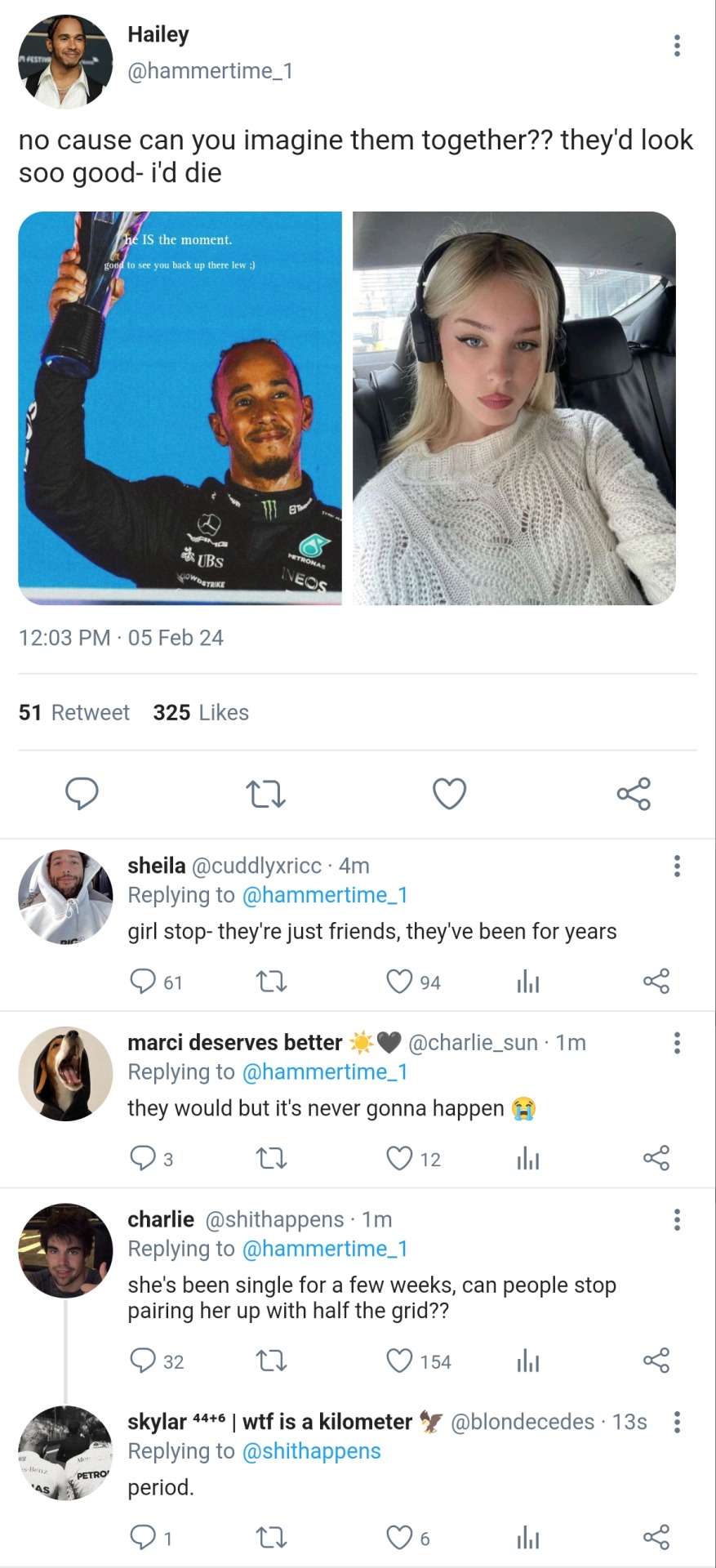Reply to Hailey's main tweet
The image size is (716, 1568).
tap(82, 793)
